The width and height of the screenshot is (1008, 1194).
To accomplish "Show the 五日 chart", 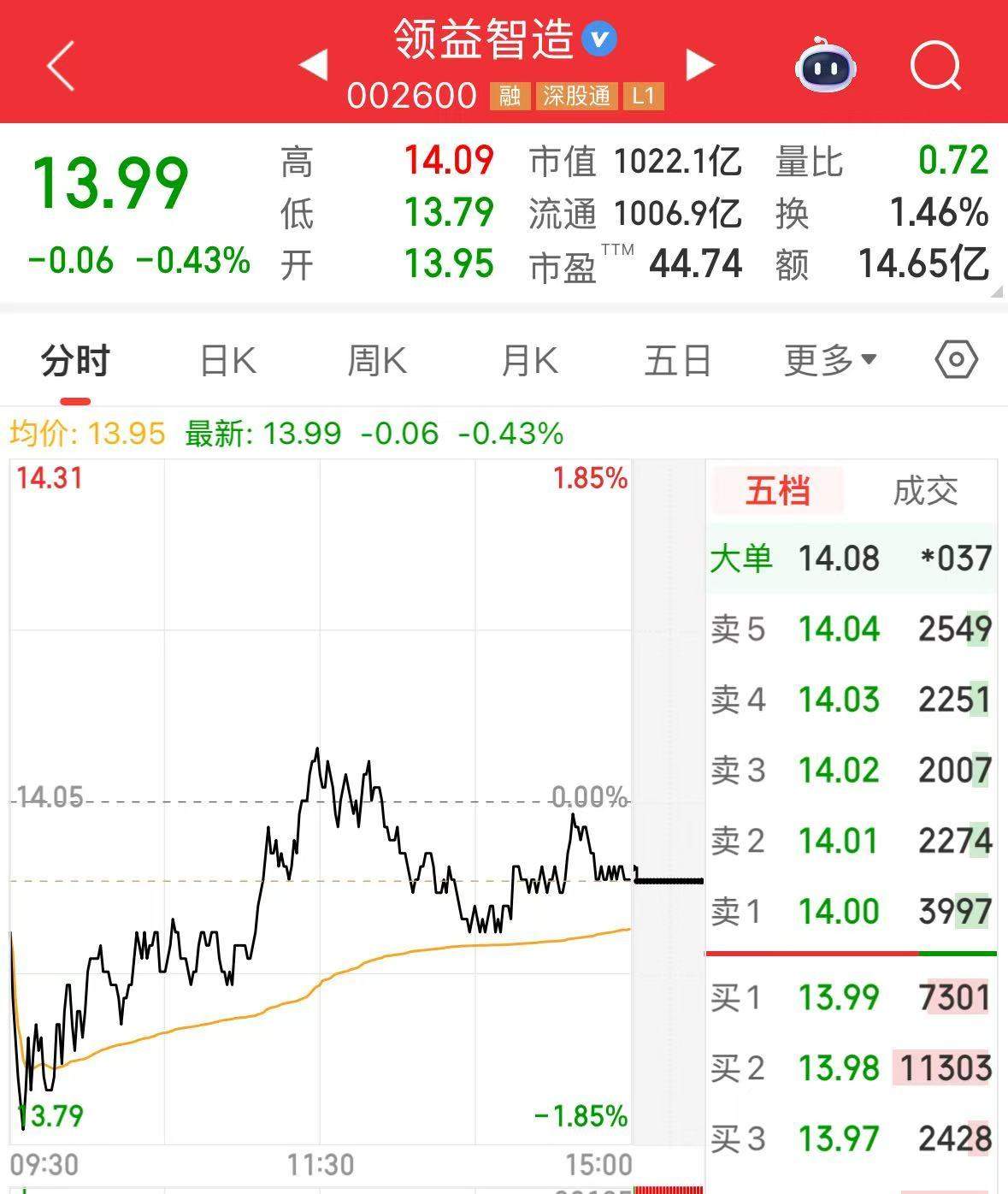I will tap(677, 361).
